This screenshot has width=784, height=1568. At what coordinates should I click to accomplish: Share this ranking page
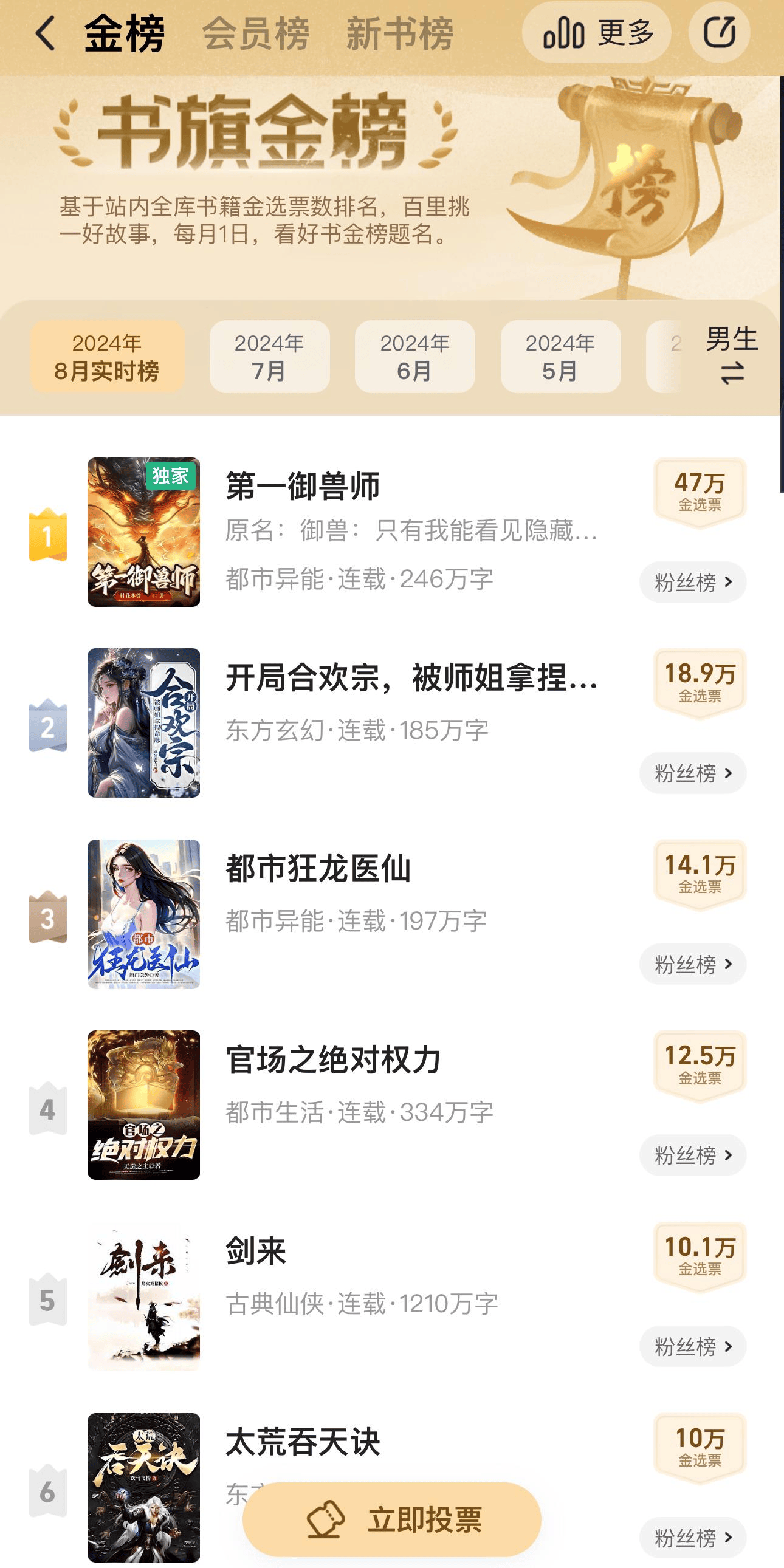[x=719, y=33]
